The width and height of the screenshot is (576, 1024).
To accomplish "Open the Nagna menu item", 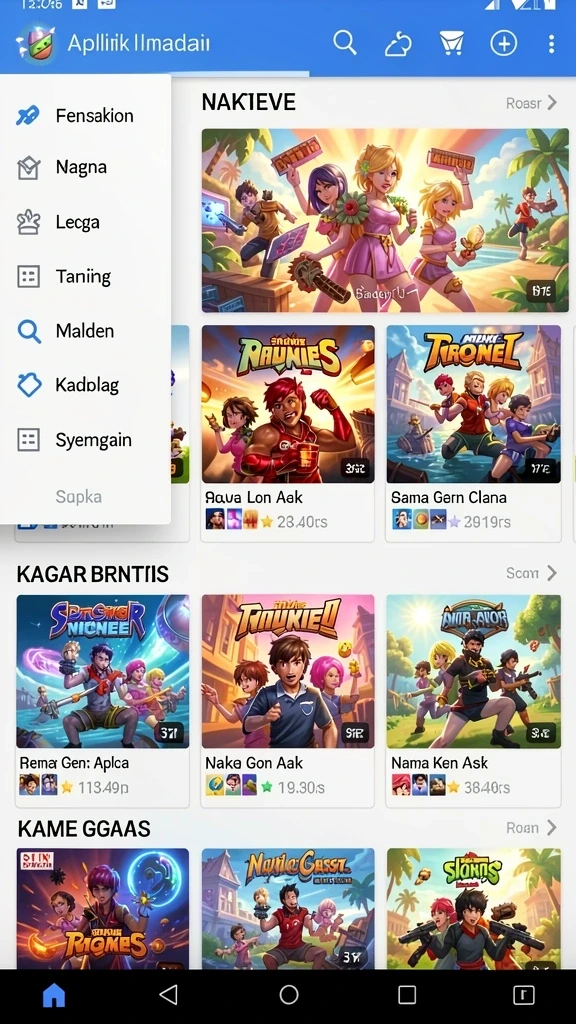I will 86,168.
